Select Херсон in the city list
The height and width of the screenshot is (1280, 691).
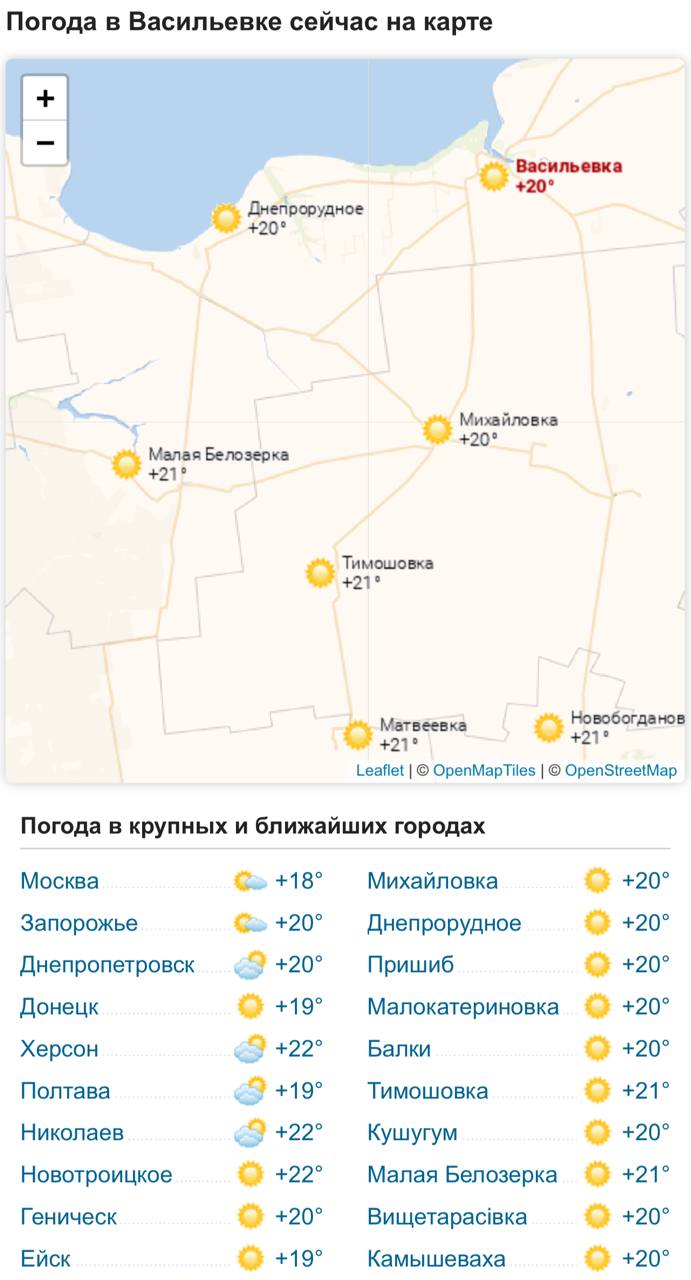(x=59, y=1049)
